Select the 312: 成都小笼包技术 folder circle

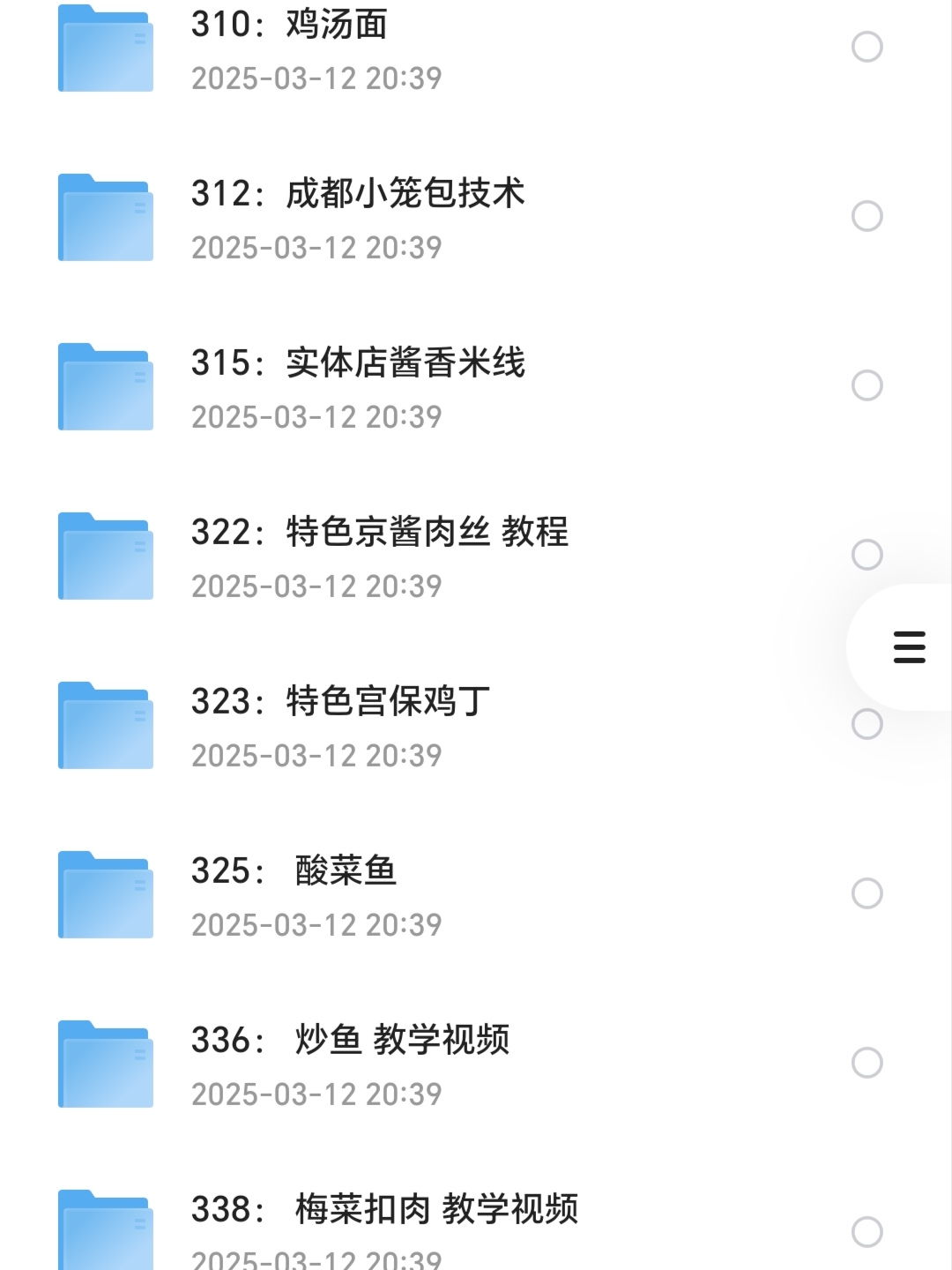pyautogui.click(x=867, y=216)
